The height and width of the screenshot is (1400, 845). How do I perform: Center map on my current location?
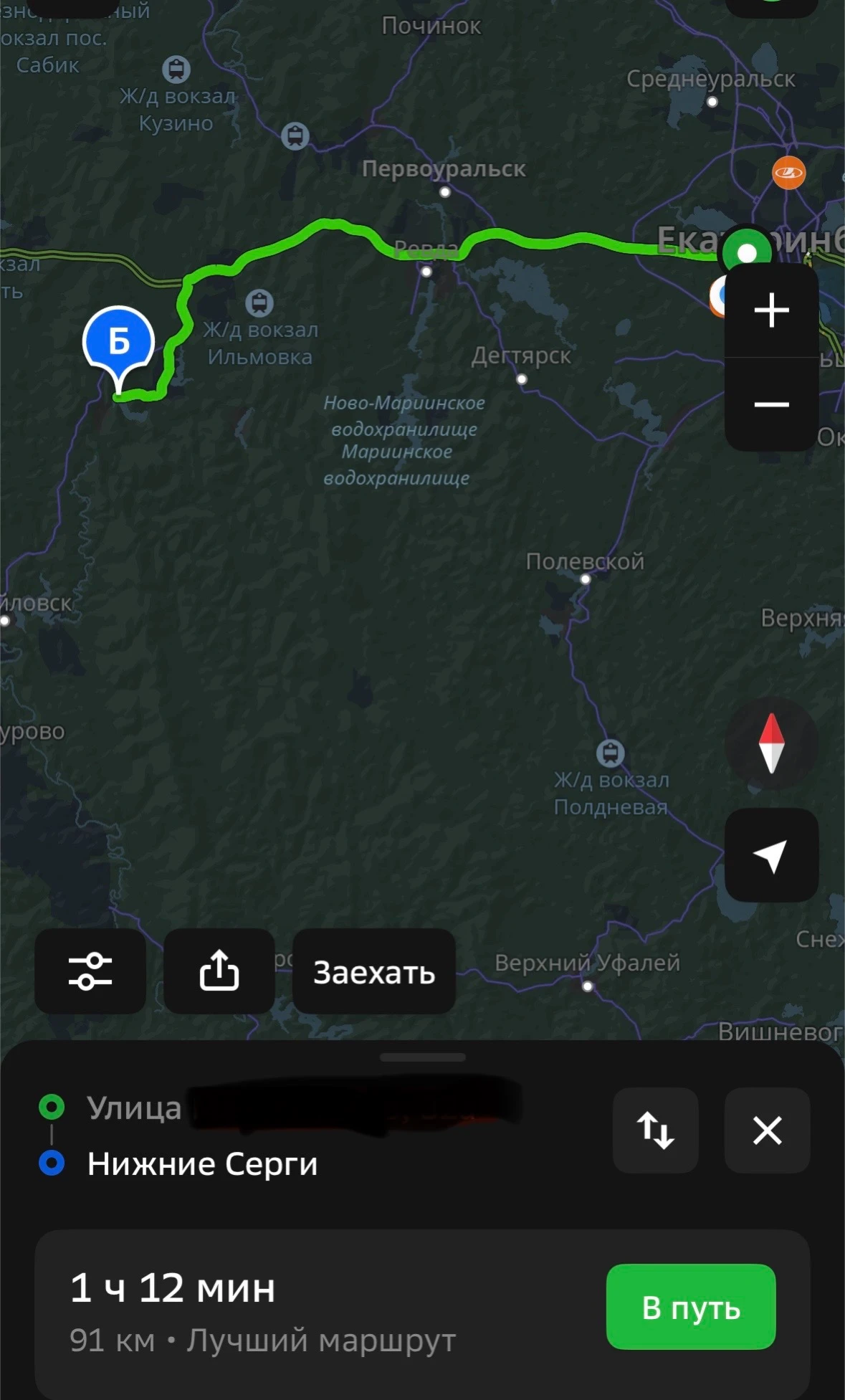(771, 855)
